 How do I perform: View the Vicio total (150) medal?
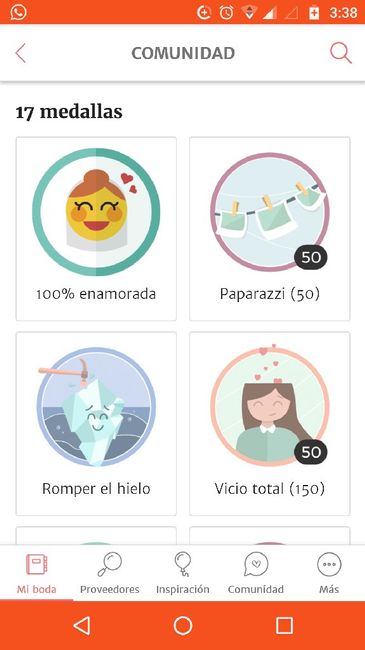click(270, 424)
